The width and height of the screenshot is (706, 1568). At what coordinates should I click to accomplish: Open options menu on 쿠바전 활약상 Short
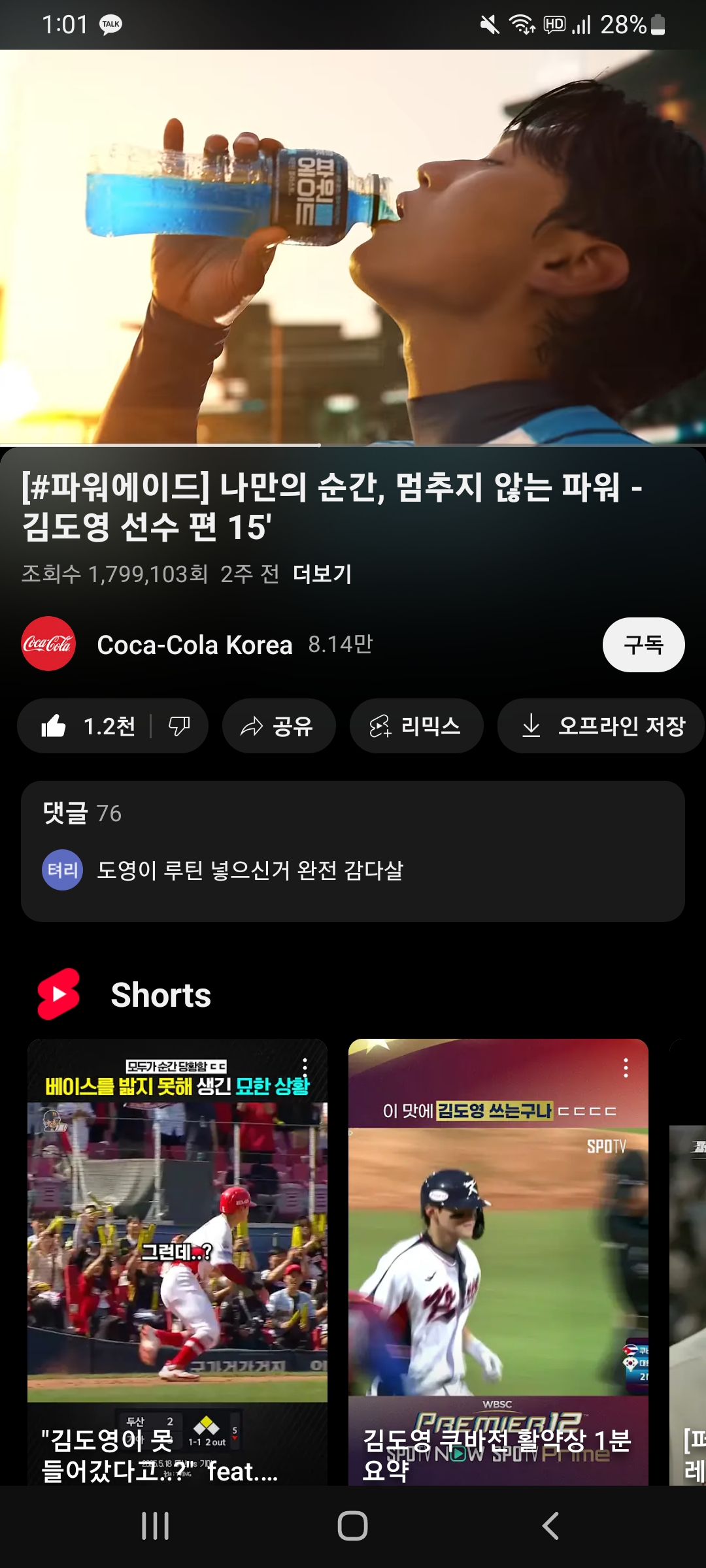pos(626,1068)
